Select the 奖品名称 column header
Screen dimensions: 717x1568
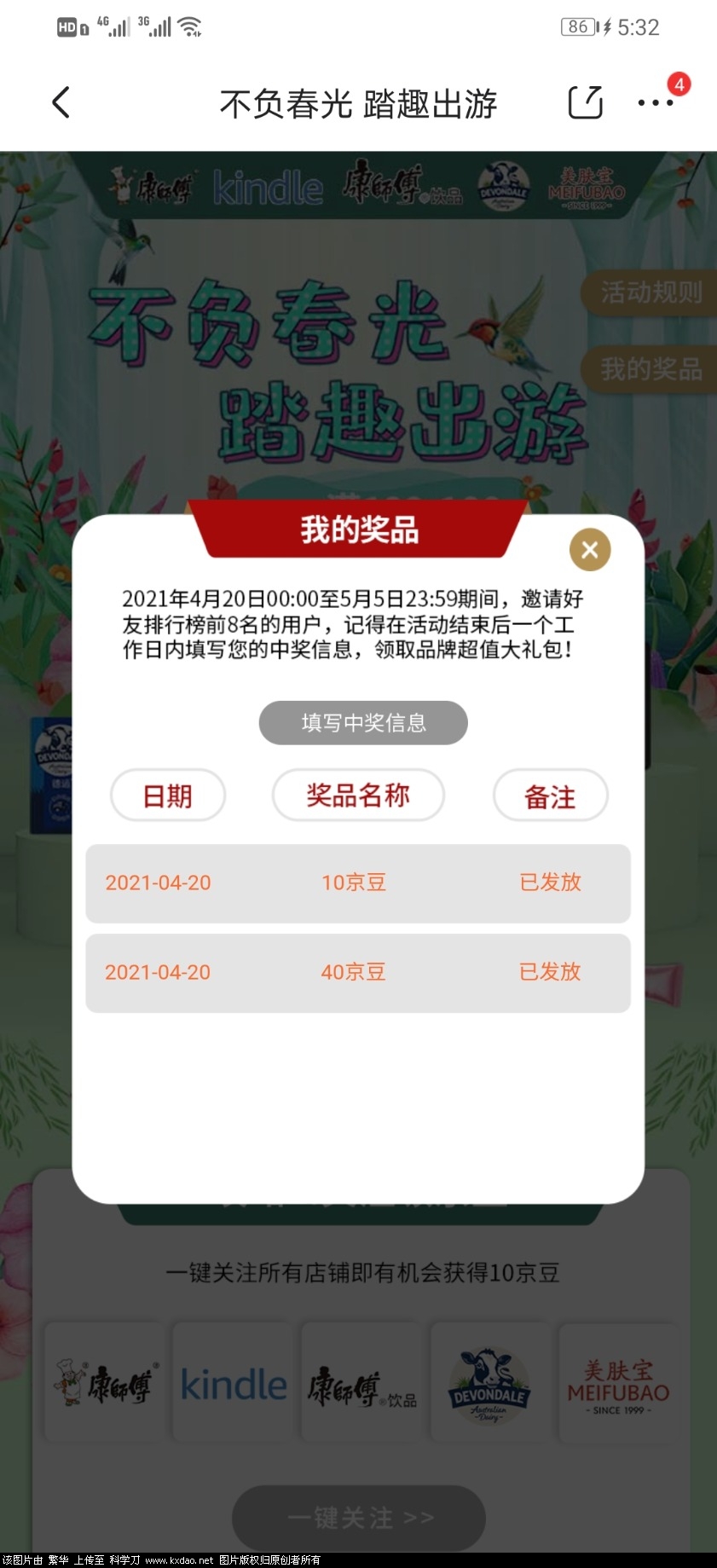357,795
